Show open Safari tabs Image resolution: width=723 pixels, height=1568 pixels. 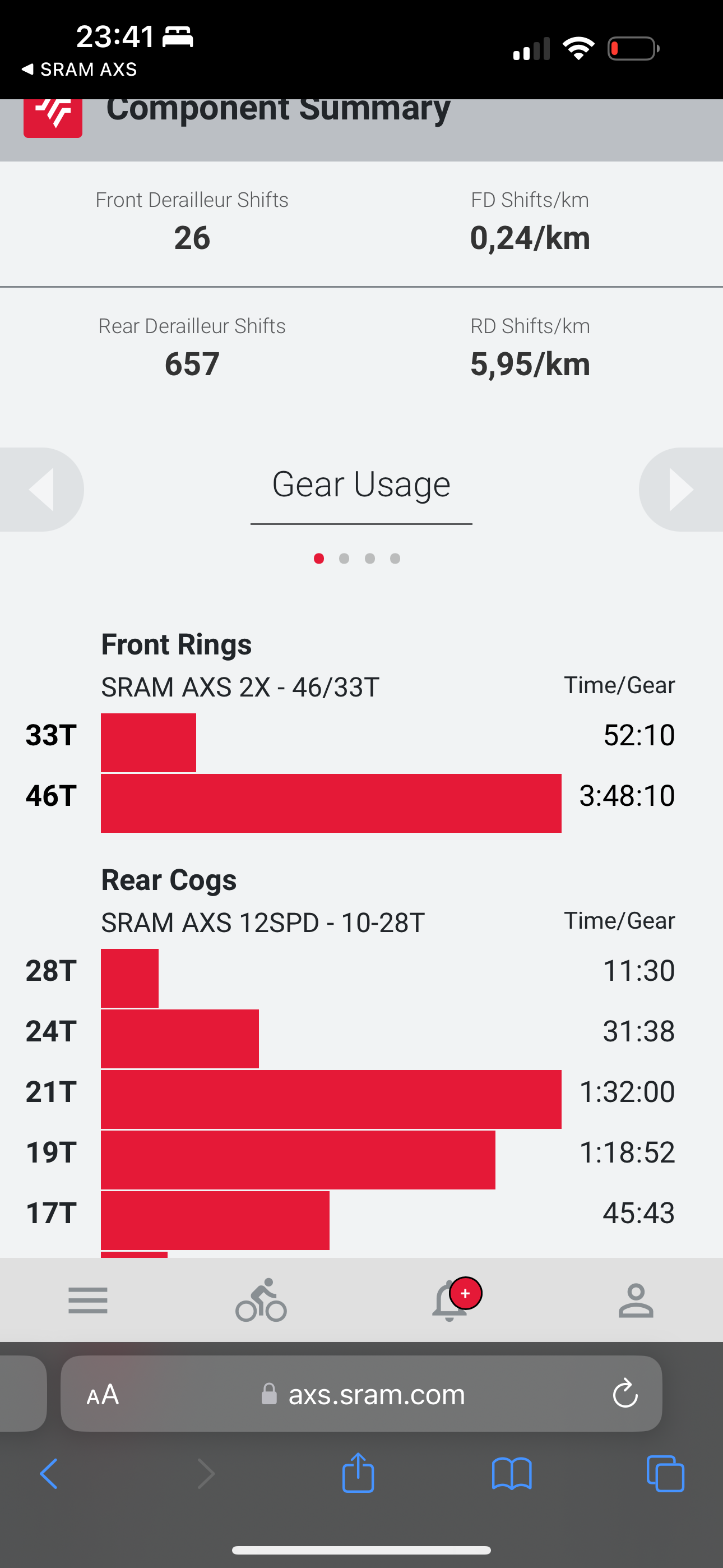(665, 1474)
